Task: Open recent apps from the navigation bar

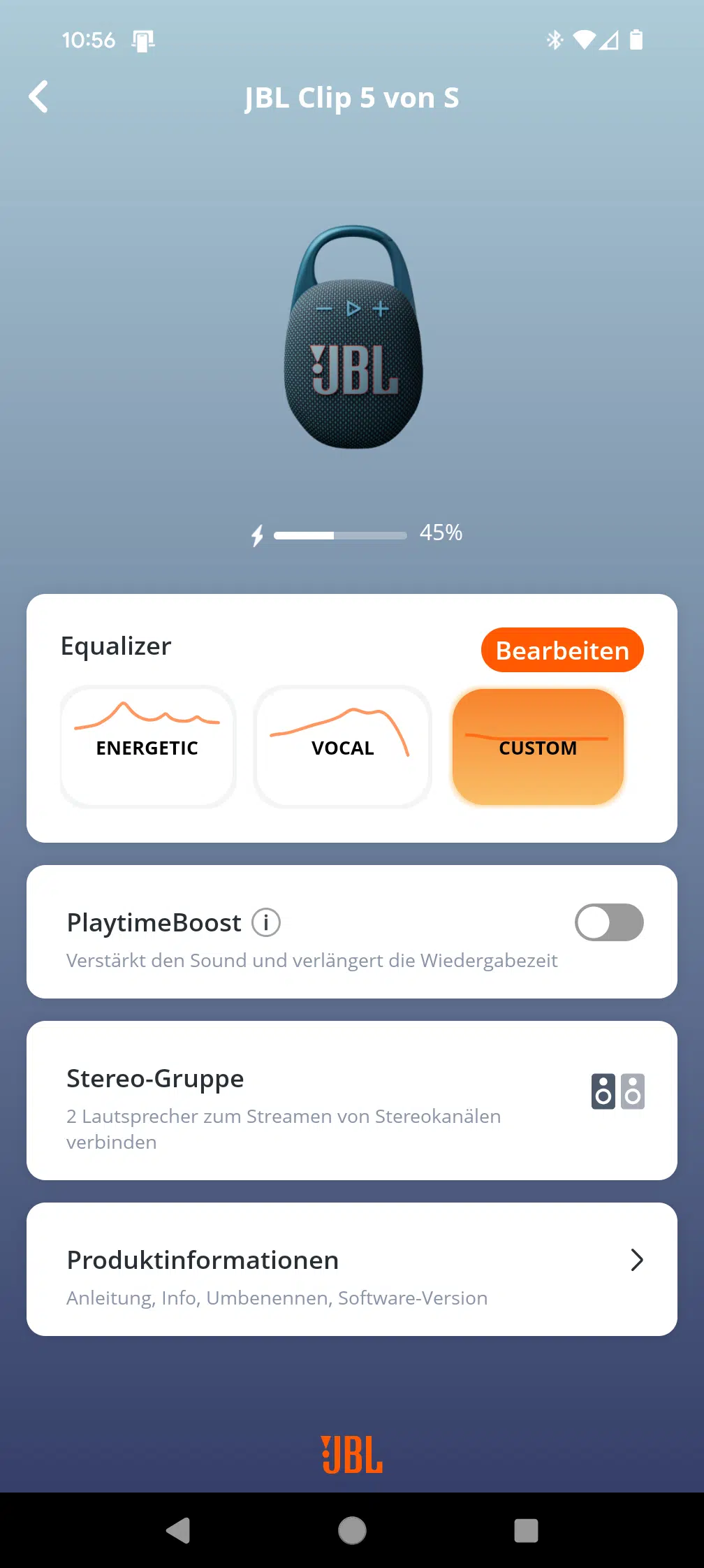Action: click(x=526, y=1530)
